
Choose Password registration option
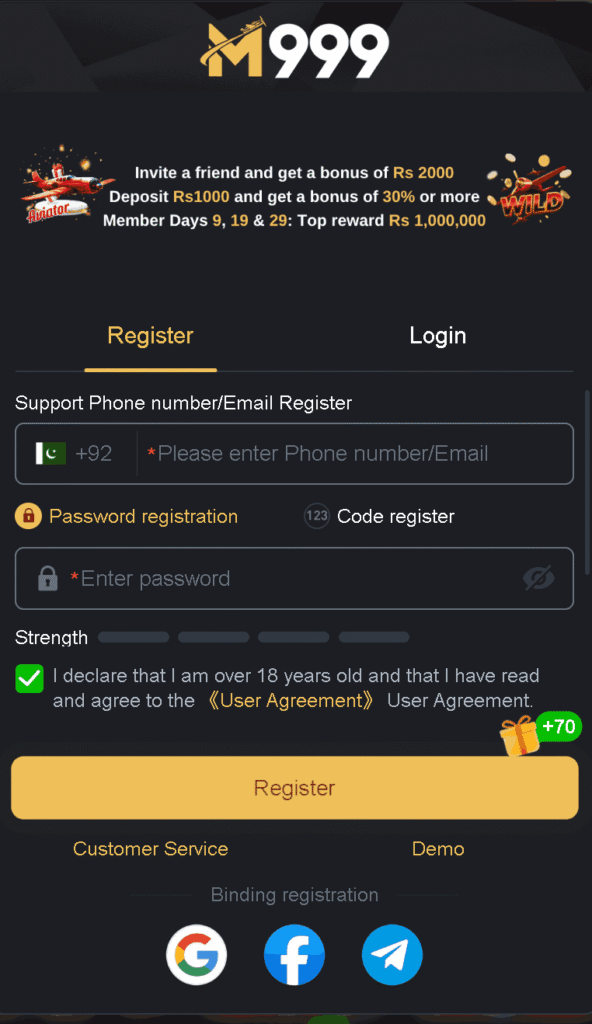[x=126, y=517]
